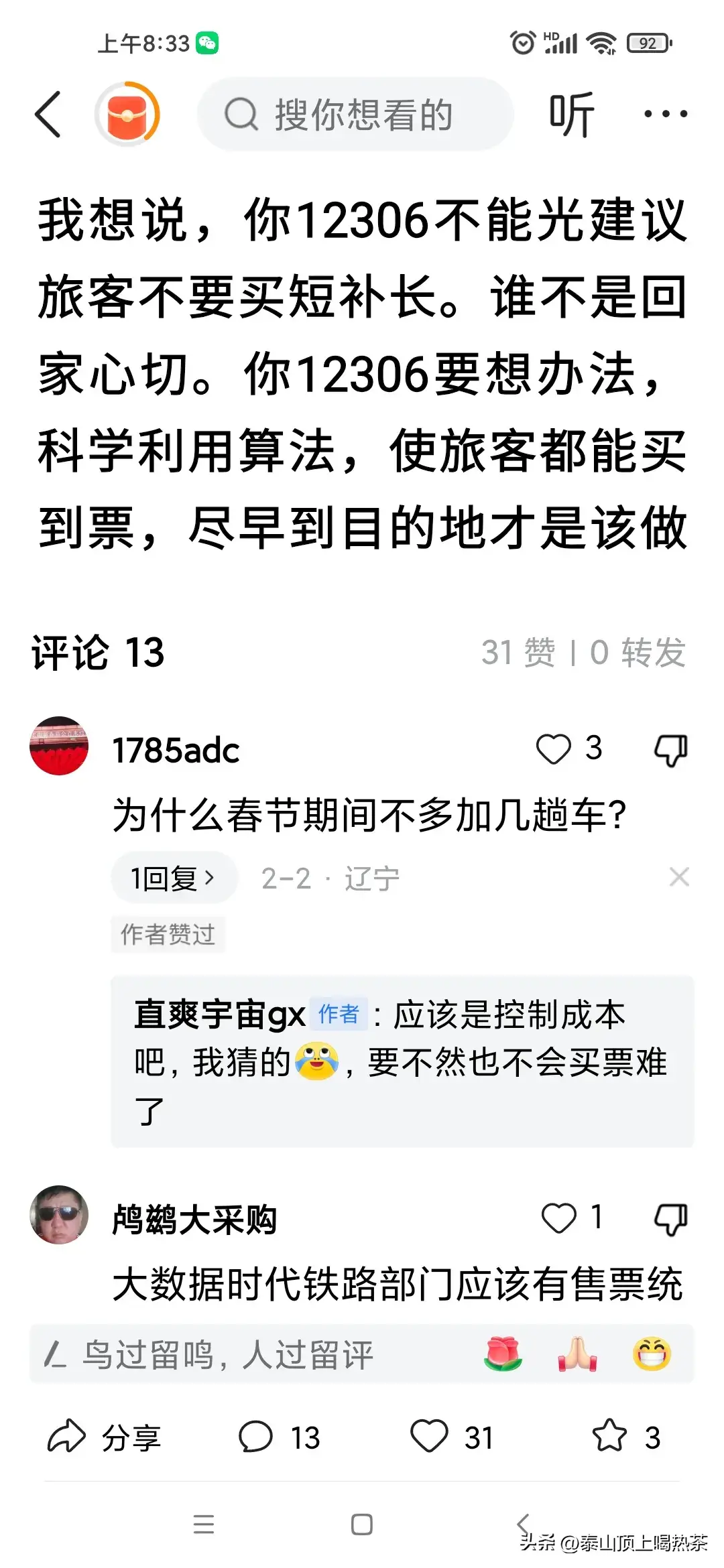Like the comment by 1785adc
The width and height of the screenshot is (724, 1568).
coord(554,748)
